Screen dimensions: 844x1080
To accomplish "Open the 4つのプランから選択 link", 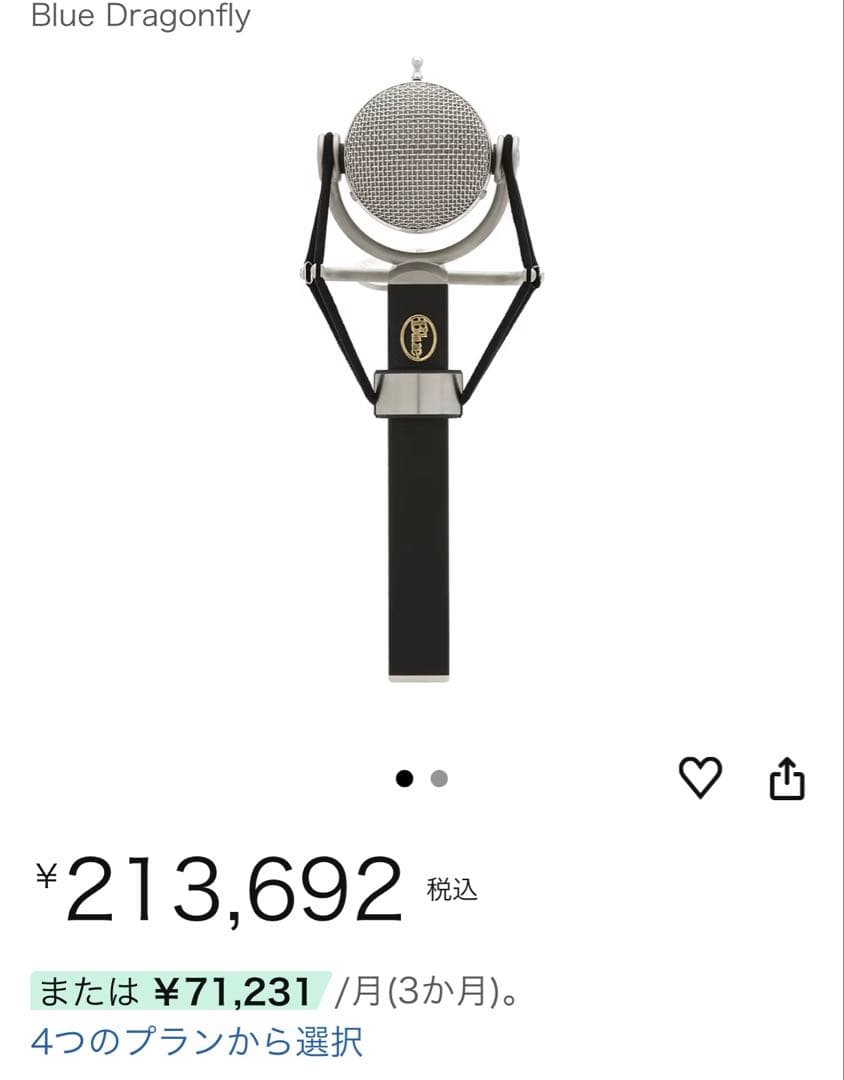I will [197, 1042].
